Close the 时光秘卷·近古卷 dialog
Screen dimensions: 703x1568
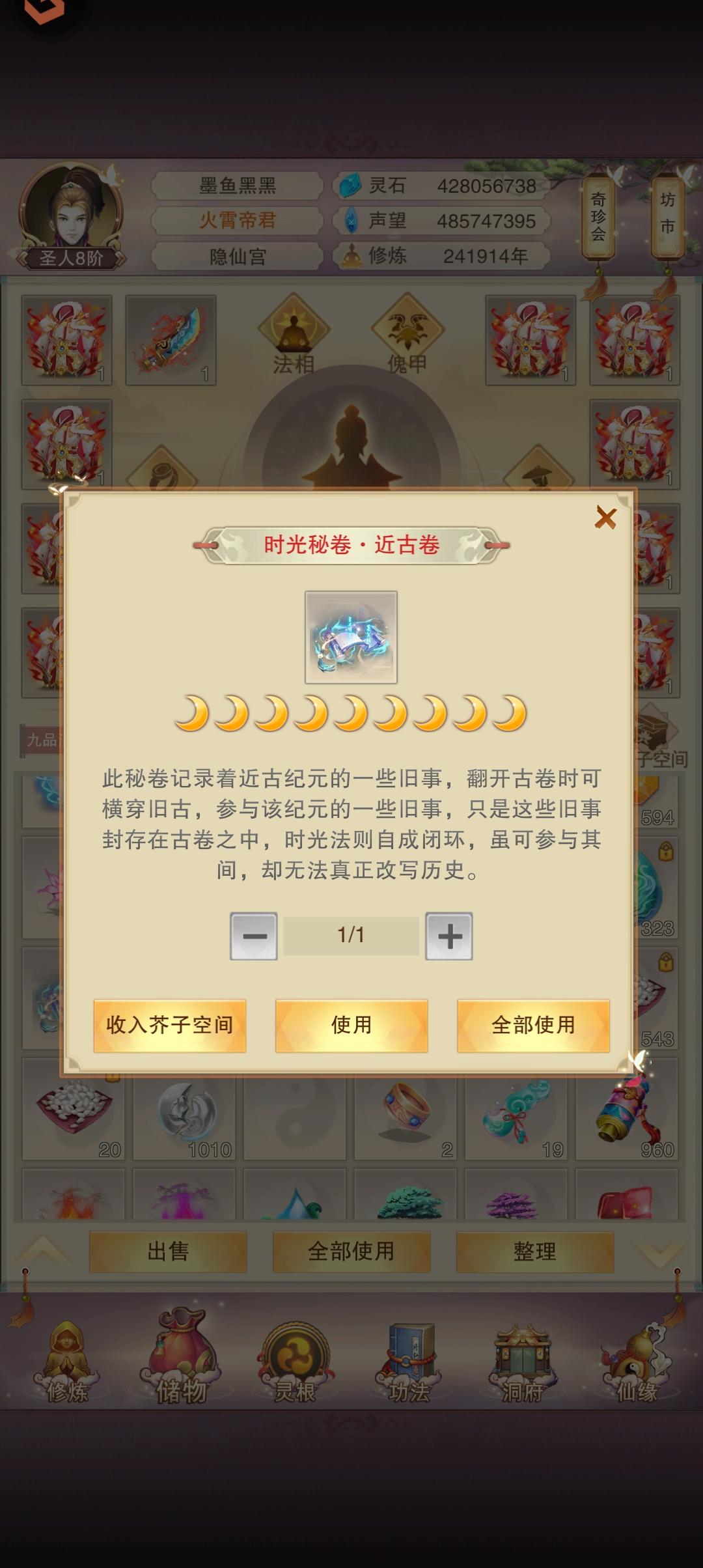point(607,518)
